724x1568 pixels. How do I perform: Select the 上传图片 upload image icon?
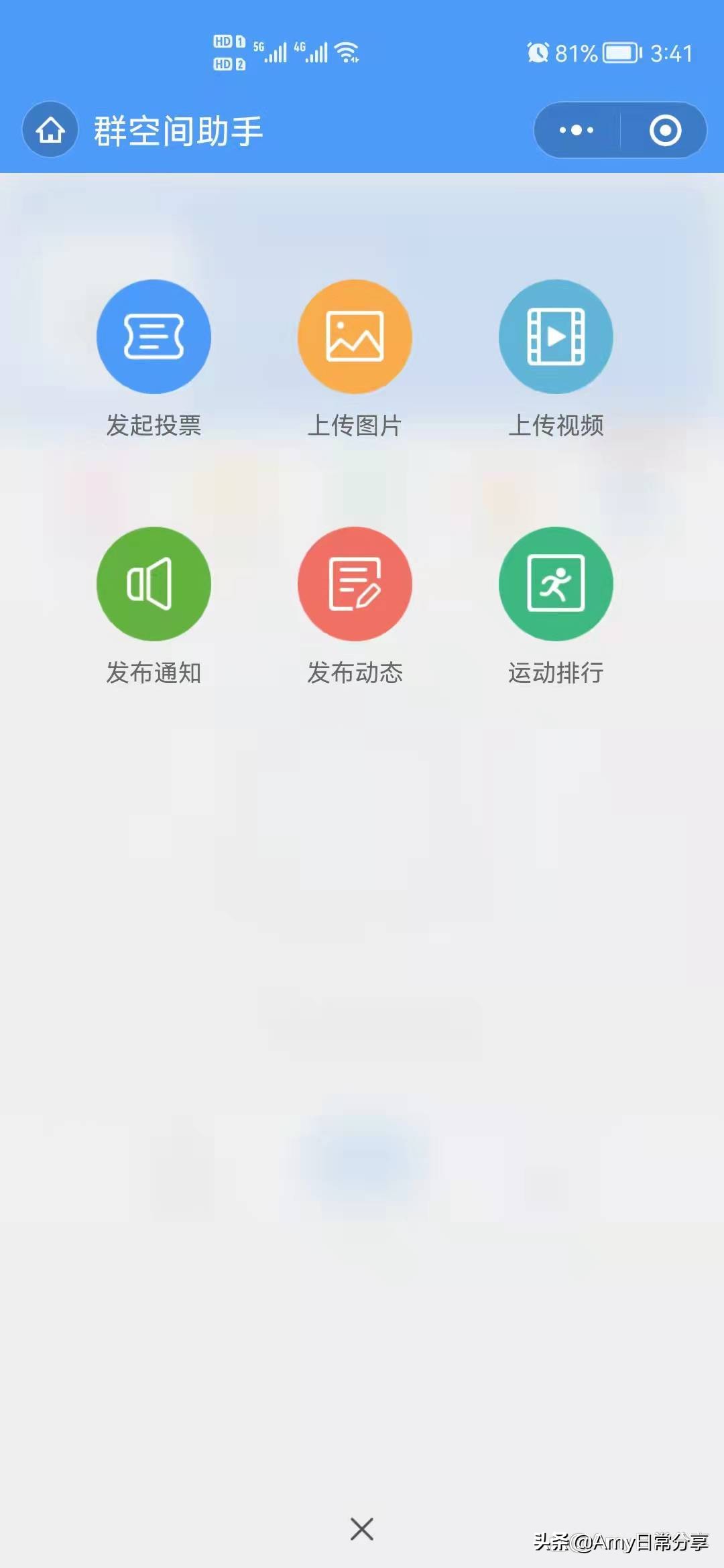point(355,337)
